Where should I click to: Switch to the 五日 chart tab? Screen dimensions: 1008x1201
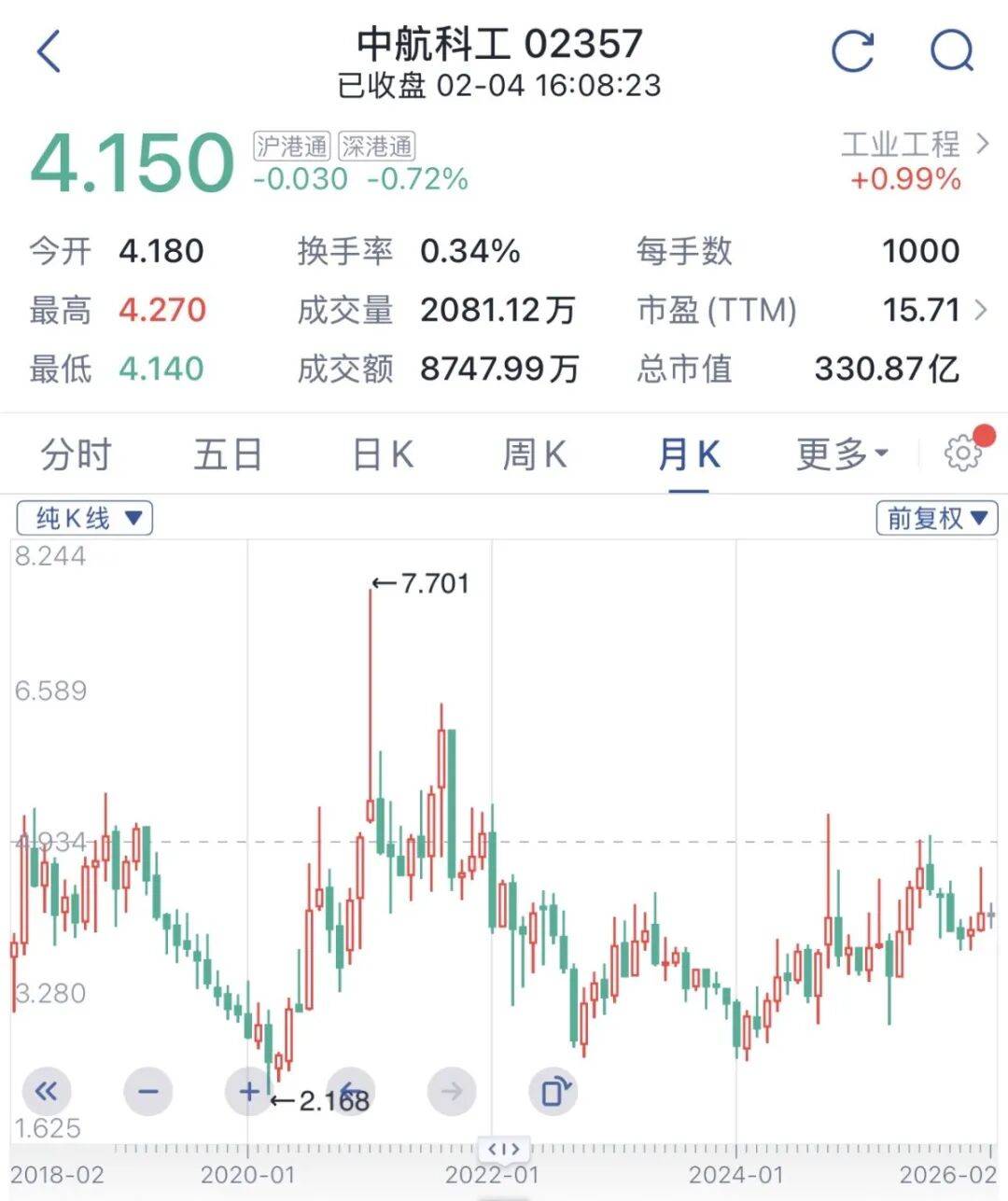coord(228,455)
